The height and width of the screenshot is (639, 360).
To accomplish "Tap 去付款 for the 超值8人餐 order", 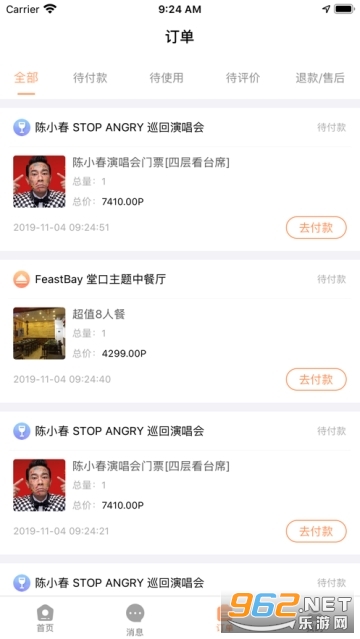I will [x=316, y=379].
